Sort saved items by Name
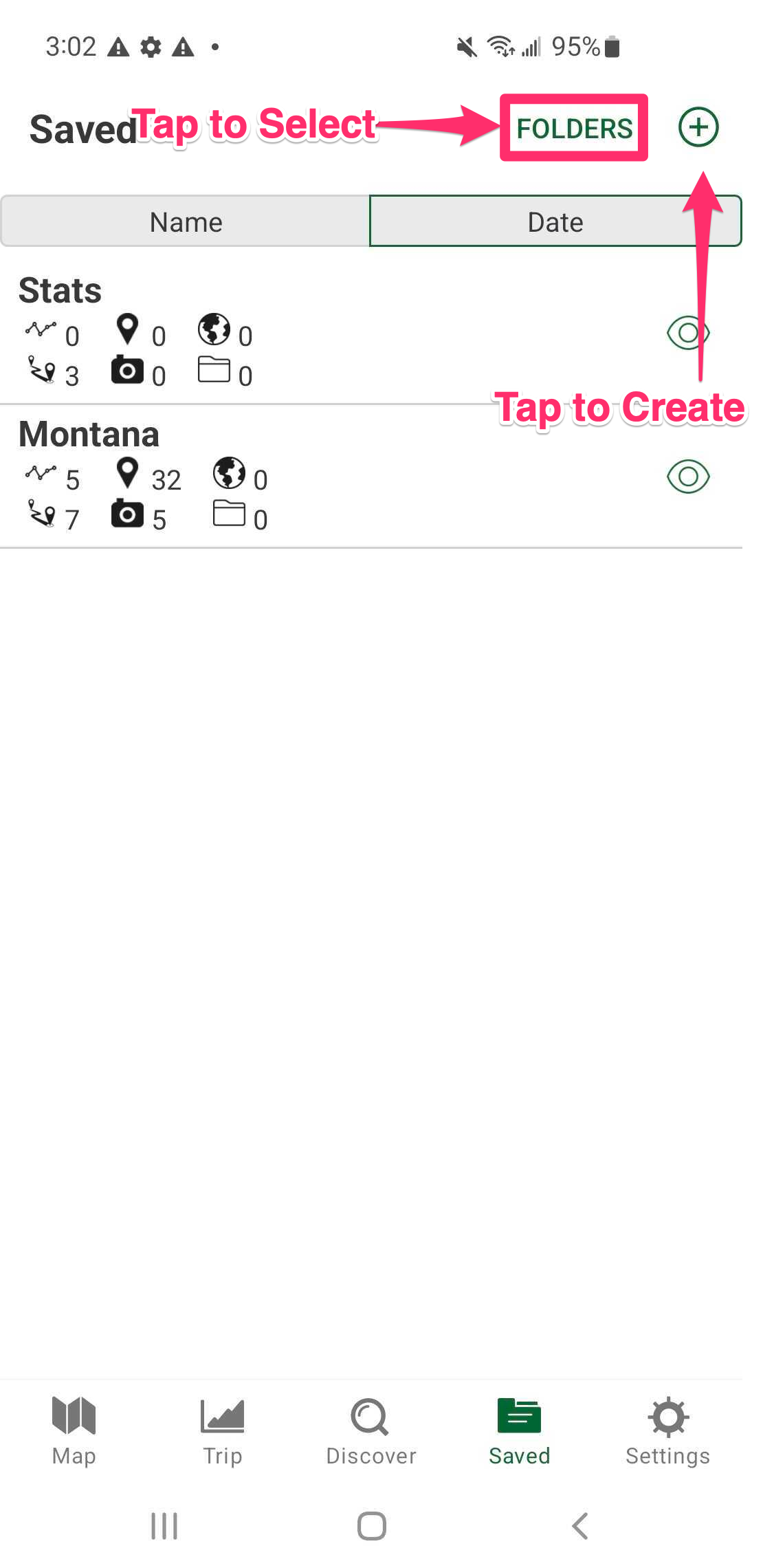Viewport: 763px width, 1568px height. coord(186,221)
